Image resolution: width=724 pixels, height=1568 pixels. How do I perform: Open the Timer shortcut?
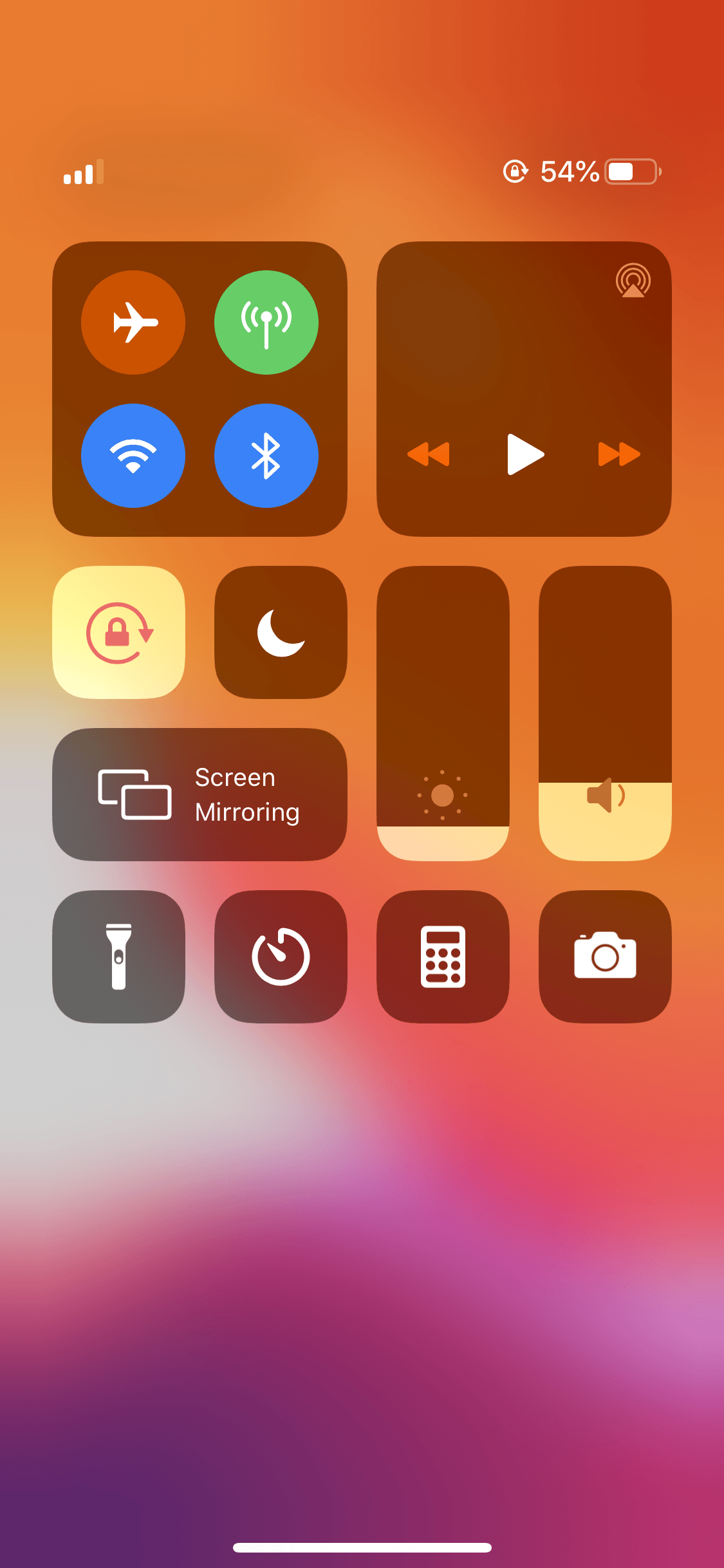point(281,957)
